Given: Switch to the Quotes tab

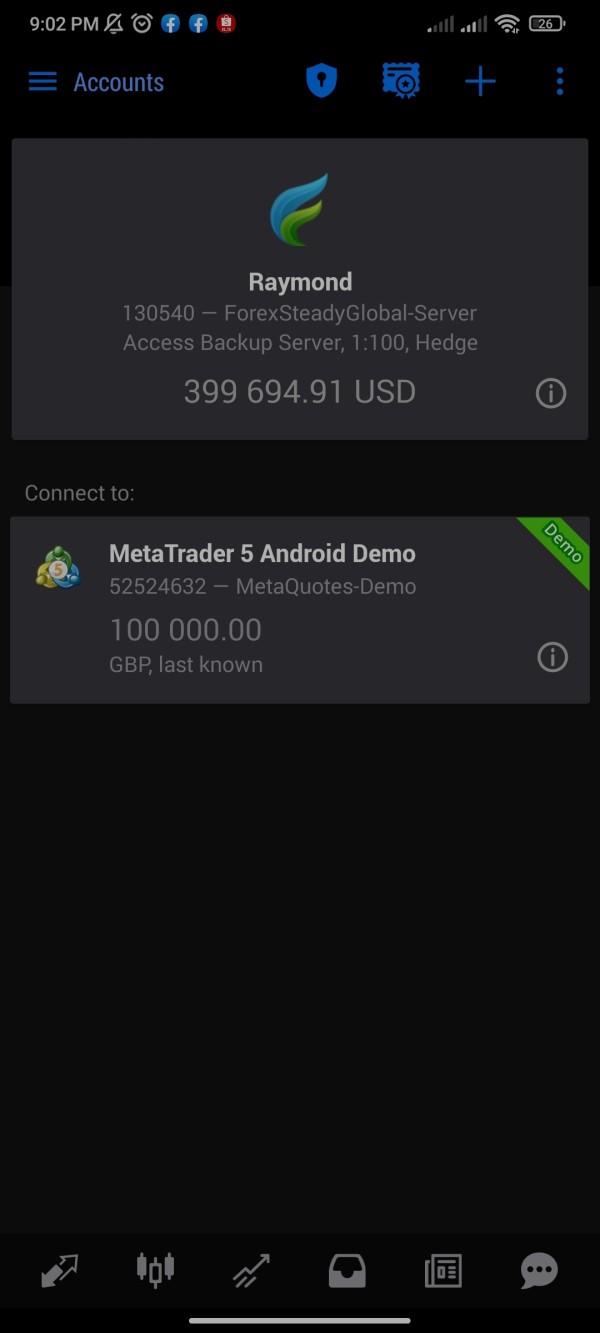Looking at the screenshot, I should point(59,1271).
